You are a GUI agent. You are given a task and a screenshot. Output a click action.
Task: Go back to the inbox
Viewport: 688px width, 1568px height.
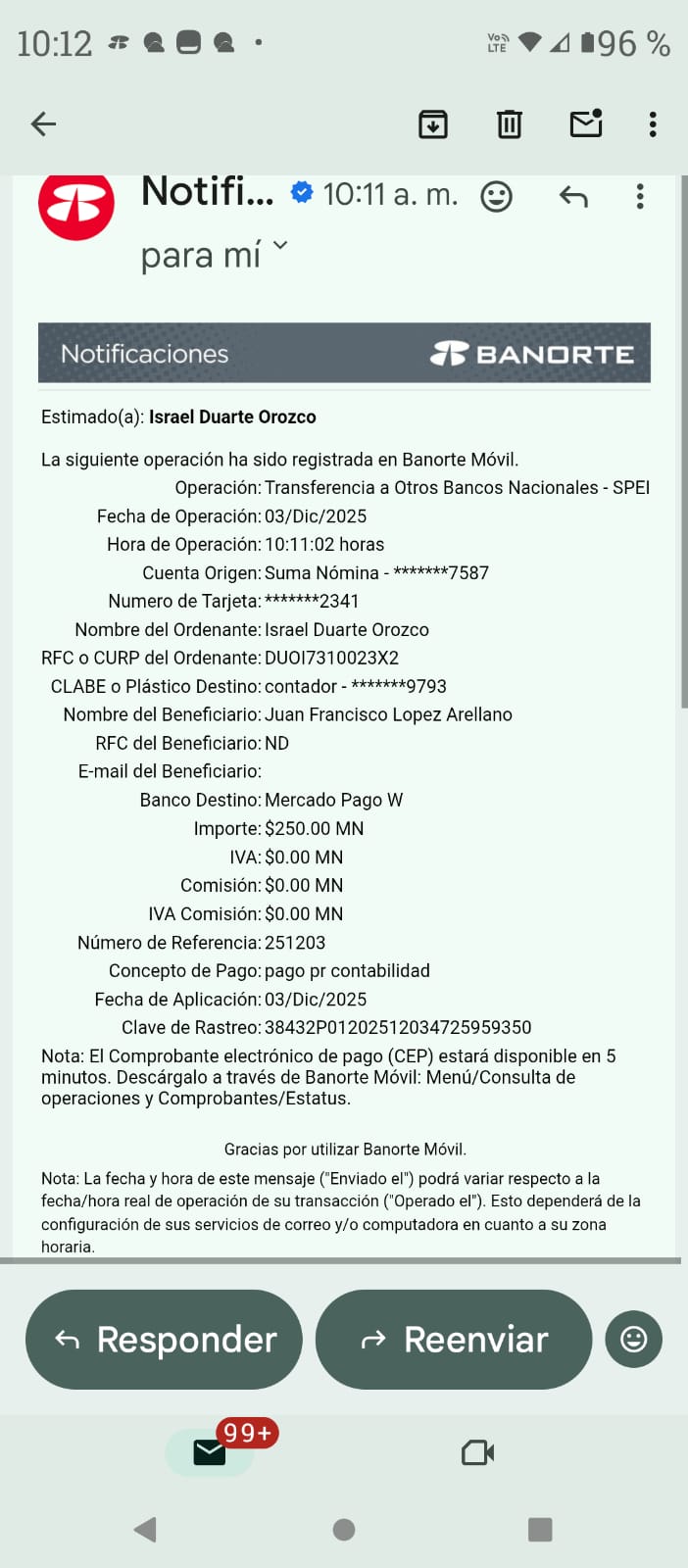tap(43, 123)
